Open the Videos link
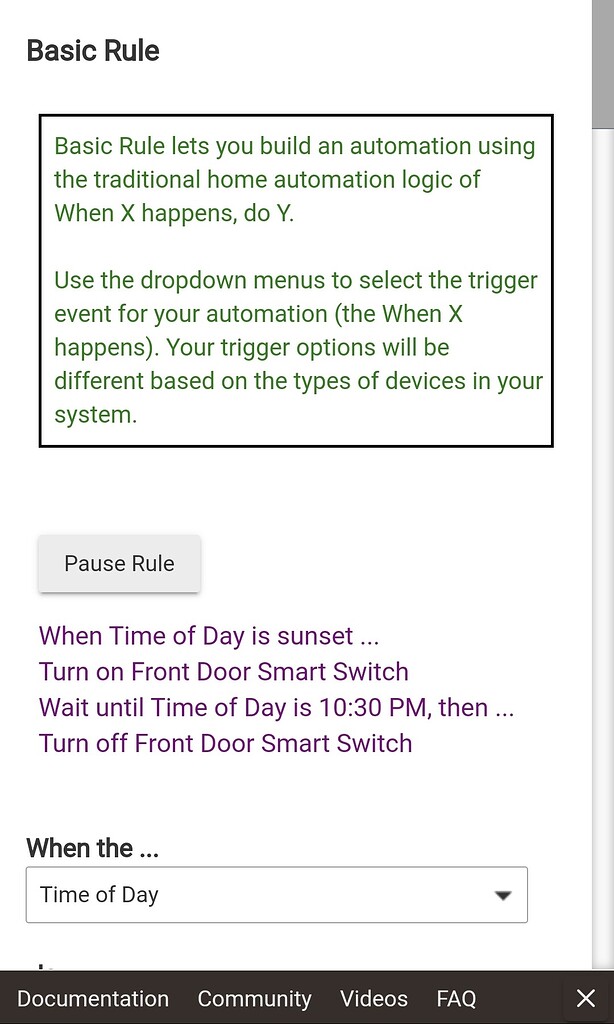Screen dimensions: 614x1024 click(374, 999)
